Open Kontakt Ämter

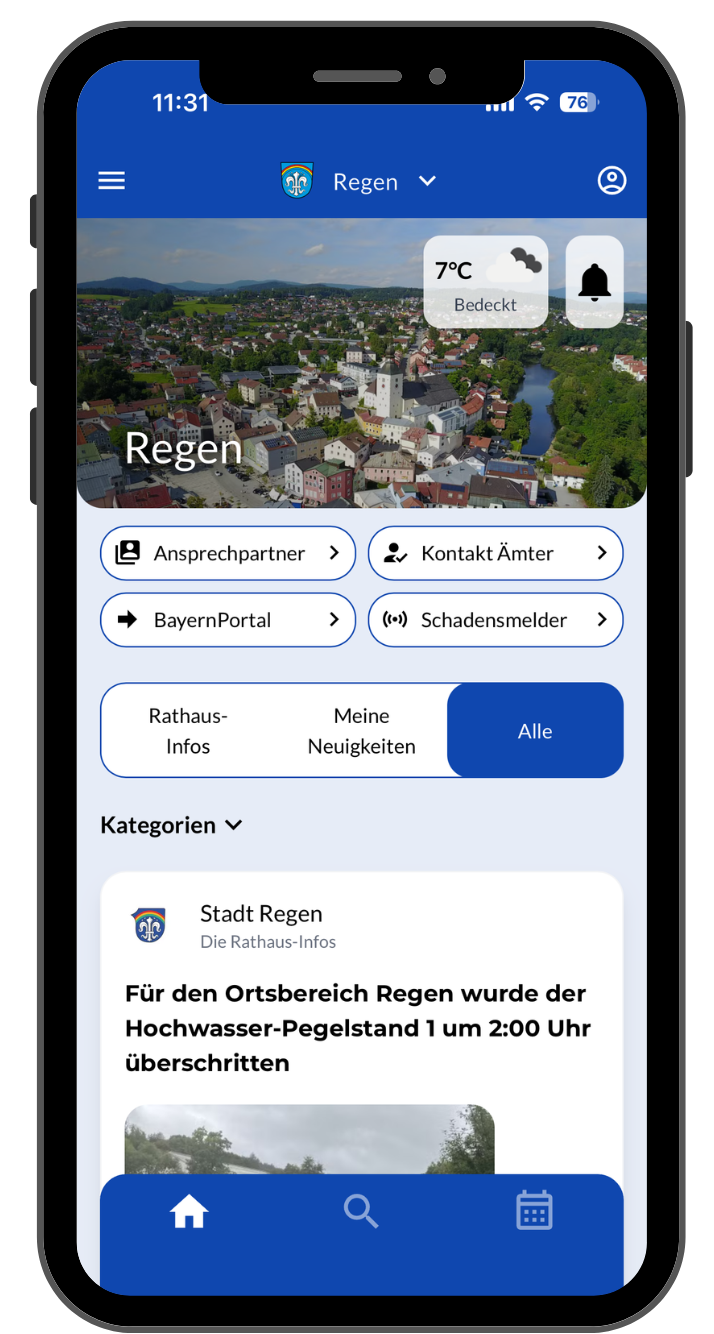(x=496, y=553)
